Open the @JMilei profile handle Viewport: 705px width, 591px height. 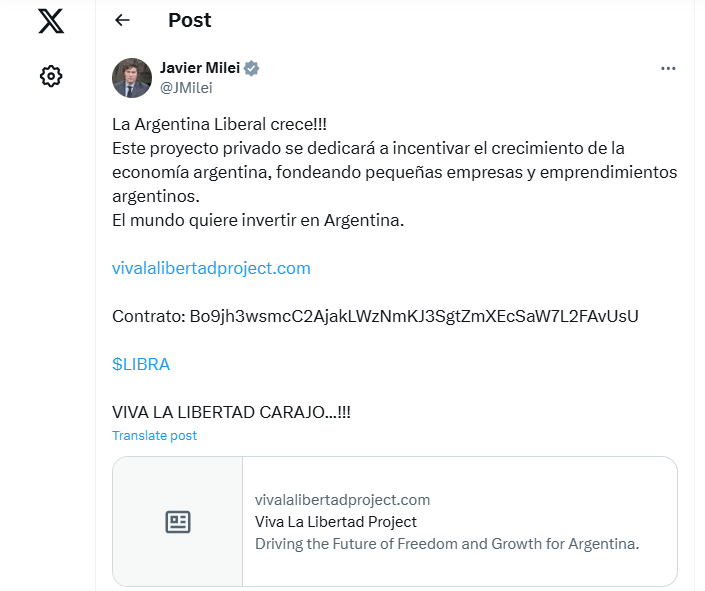tap(186, 87)
